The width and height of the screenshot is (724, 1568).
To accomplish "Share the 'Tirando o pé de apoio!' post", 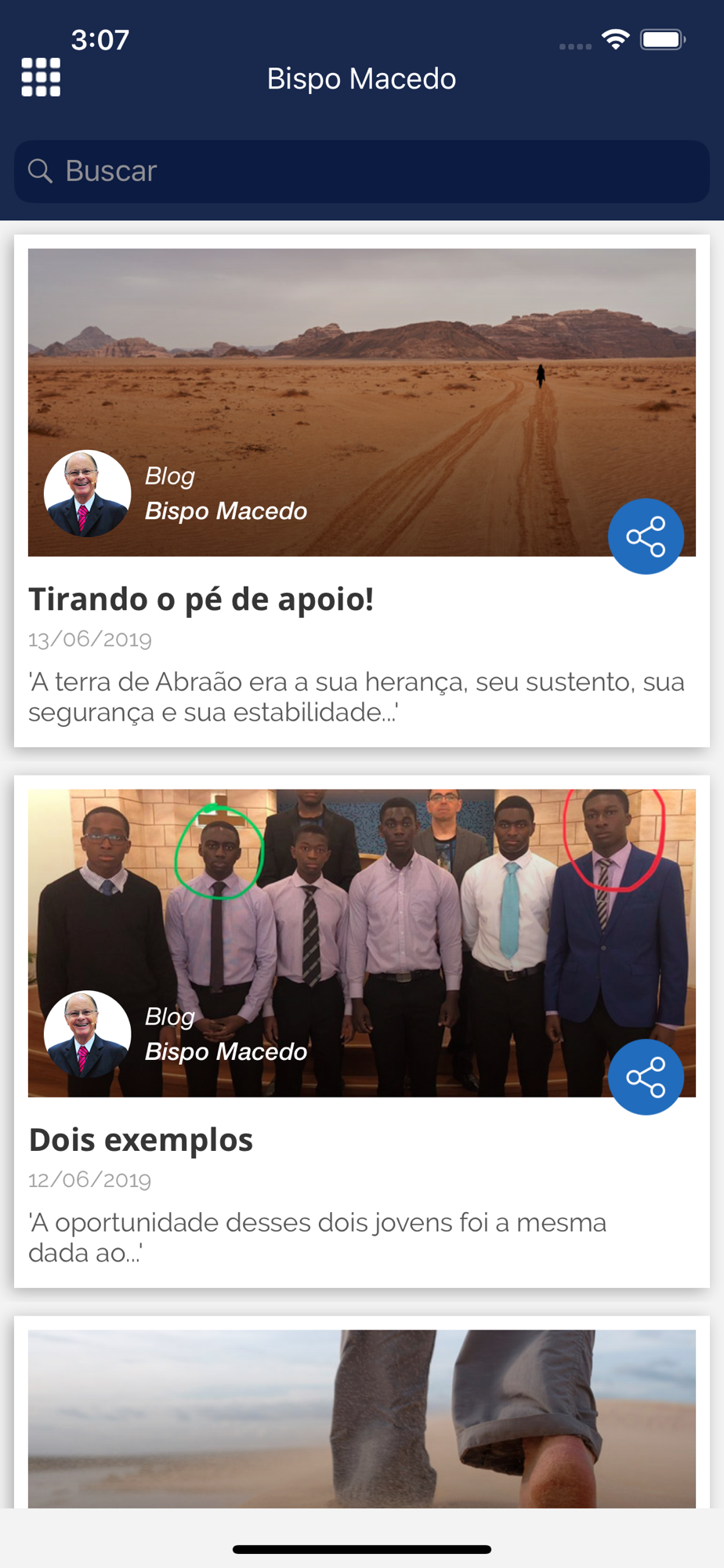I will [646, 537].
